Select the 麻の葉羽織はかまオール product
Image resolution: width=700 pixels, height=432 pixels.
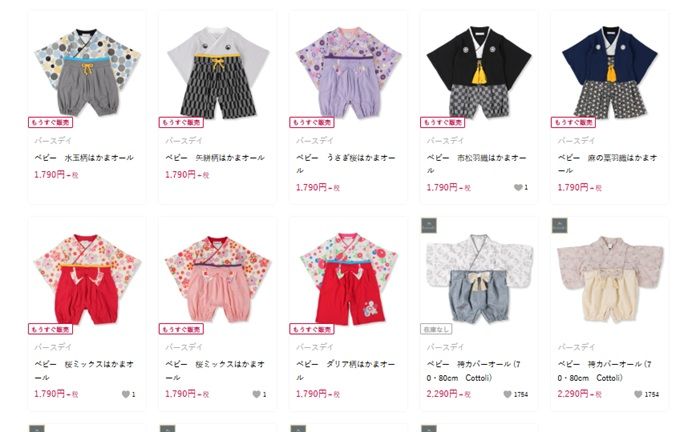coord(611,72)
